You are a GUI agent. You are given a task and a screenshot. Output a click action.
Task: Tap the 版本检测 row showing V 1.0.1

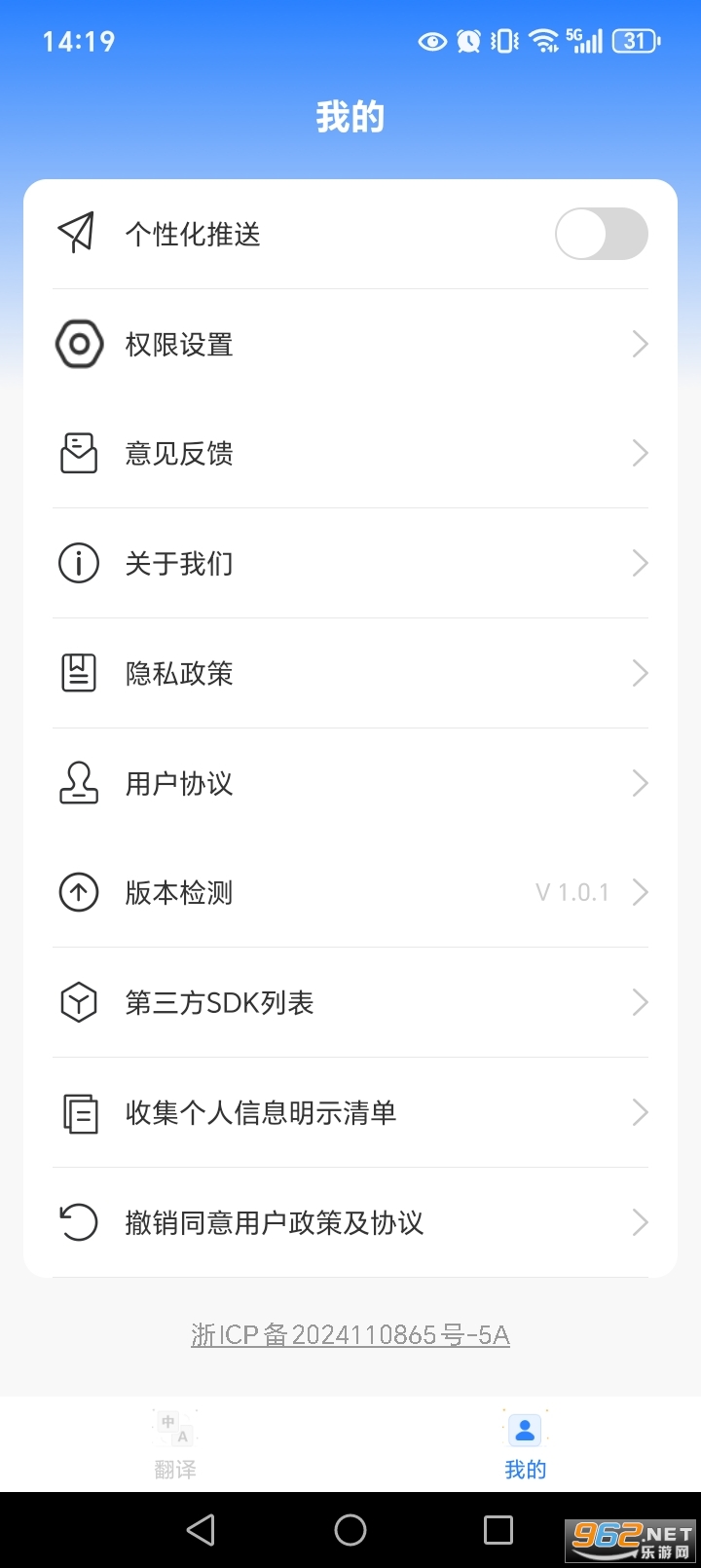350,892
